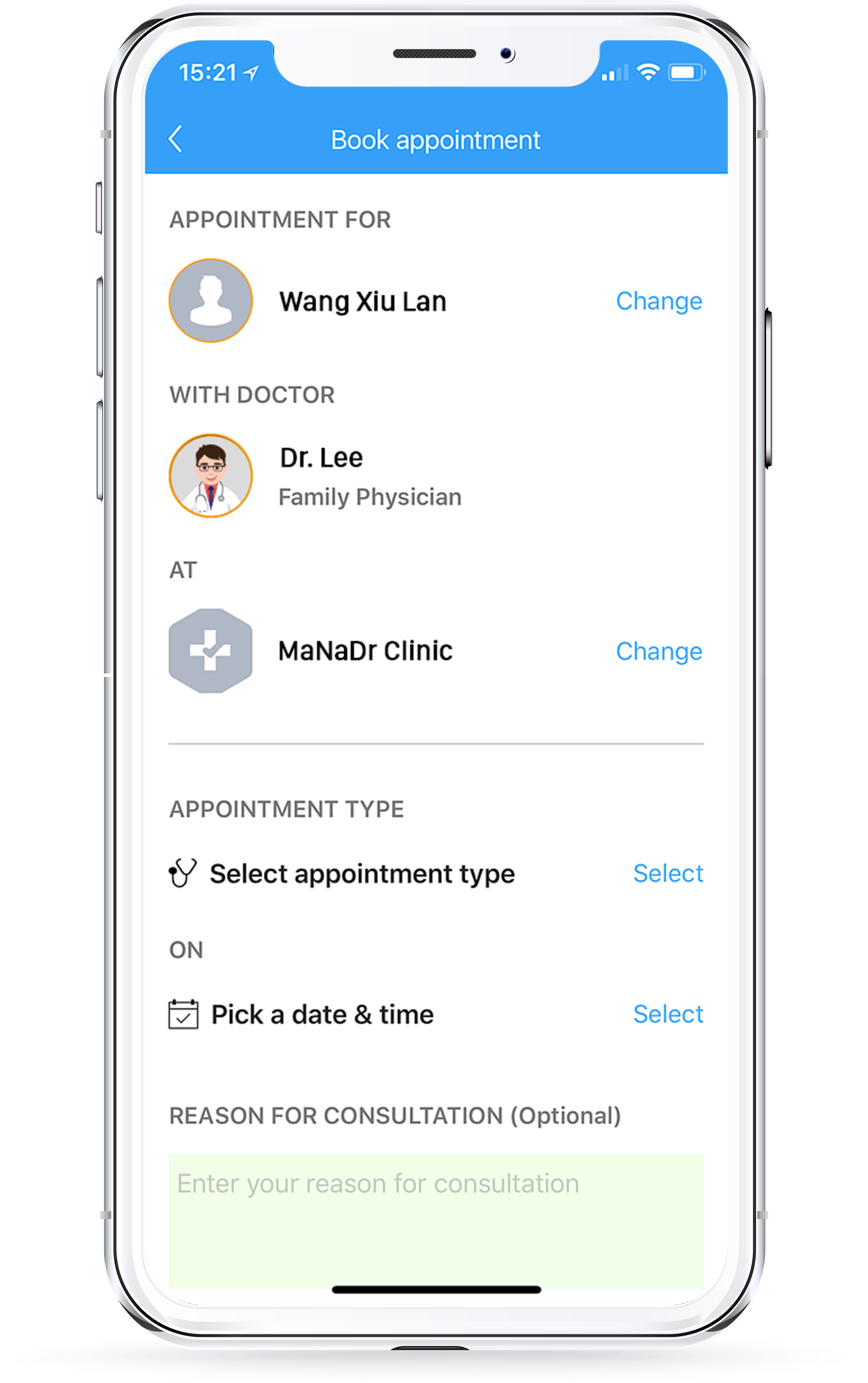The image size is (868, 1383).
Task: Change the MaNaDr Clinic location
Action: tap(658, 651)
